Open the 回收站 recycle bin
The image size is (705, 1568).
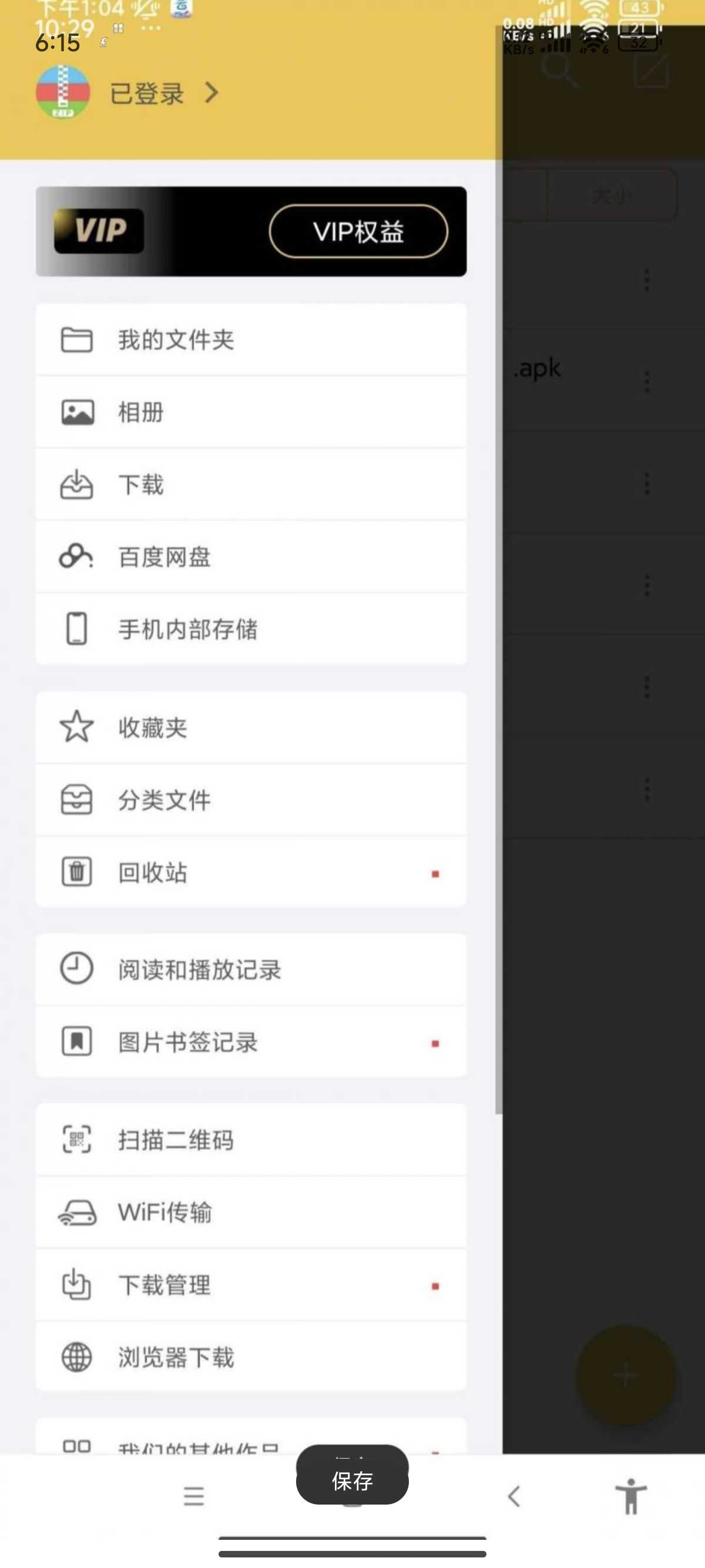click(x=251, y=872)
